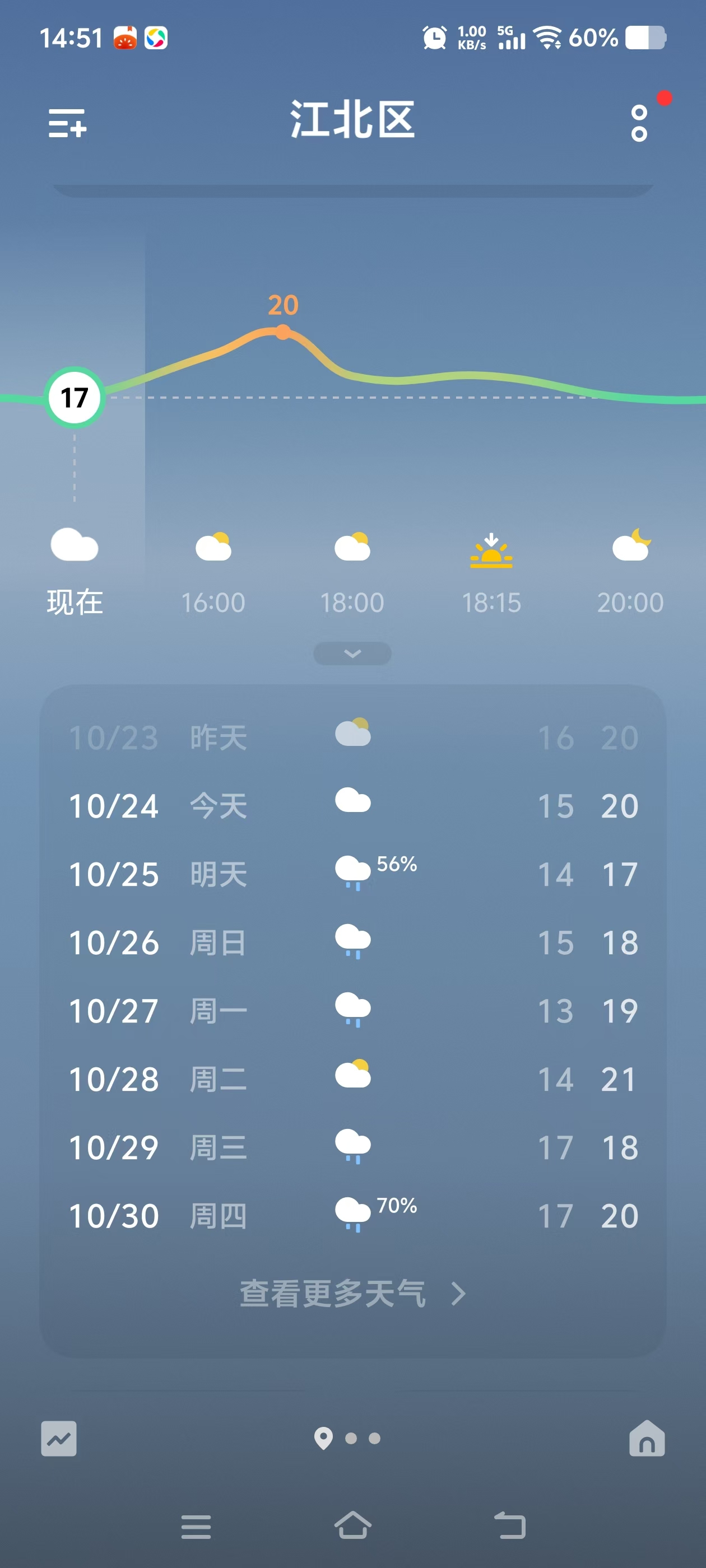Check the 10/28 周二 forecast row
706x1568 pixels.
click(352, 1079)
